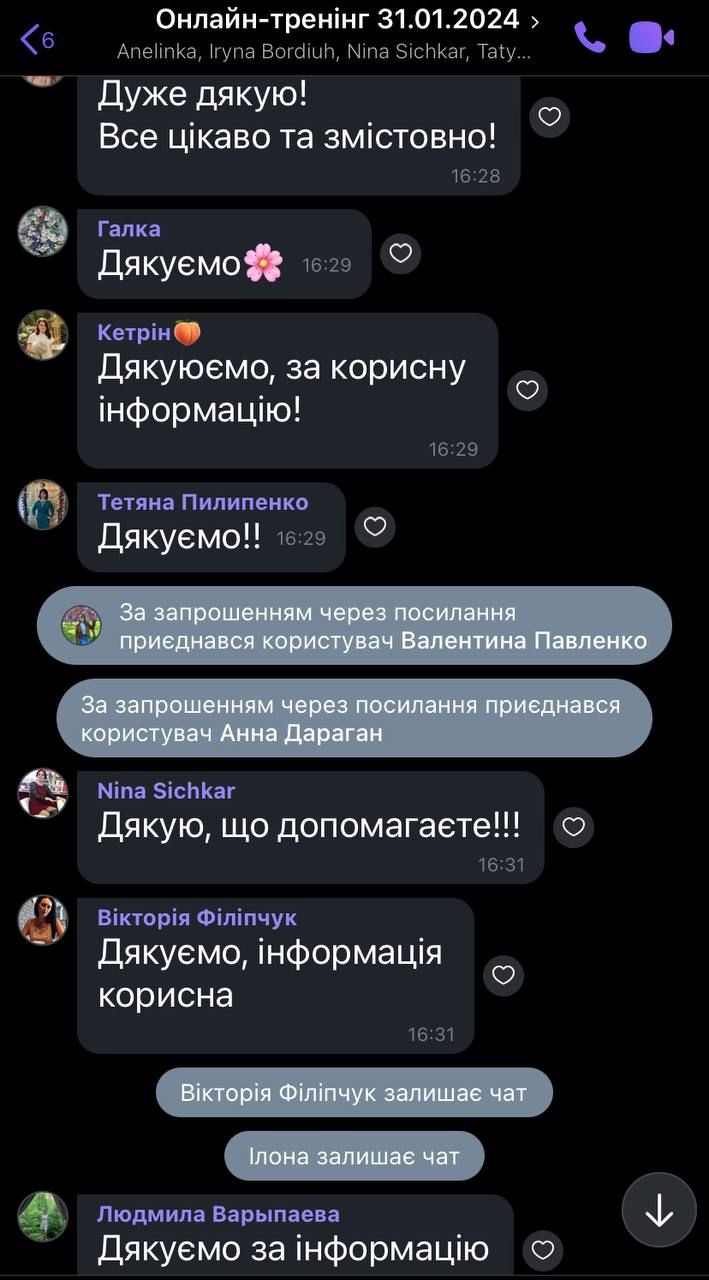Open Nina Sichkar's profile picture
709x1280 pixels.
click(x=42, y=793)
